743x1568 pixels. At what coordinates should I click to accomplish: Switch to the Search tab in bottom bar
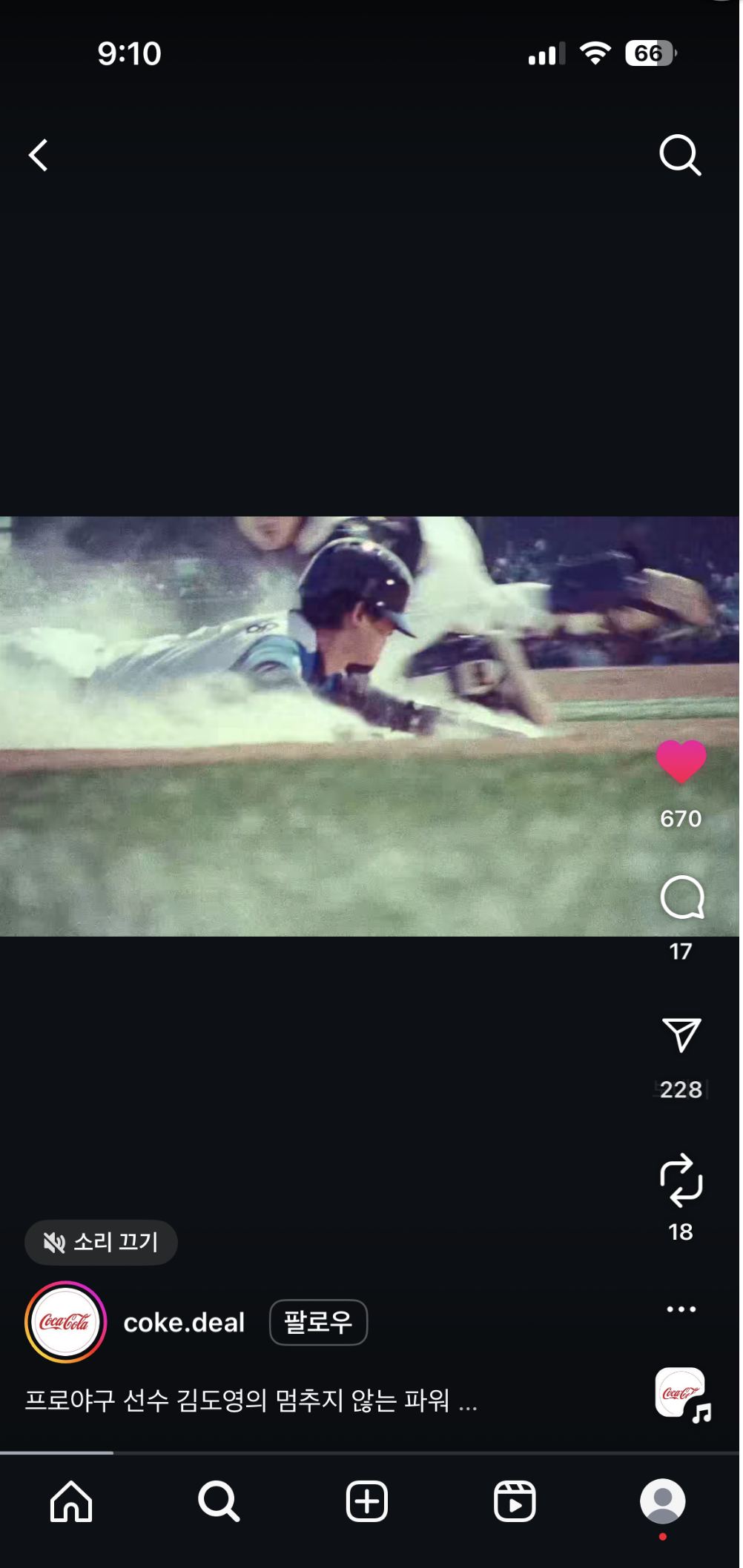point(219,1502)
